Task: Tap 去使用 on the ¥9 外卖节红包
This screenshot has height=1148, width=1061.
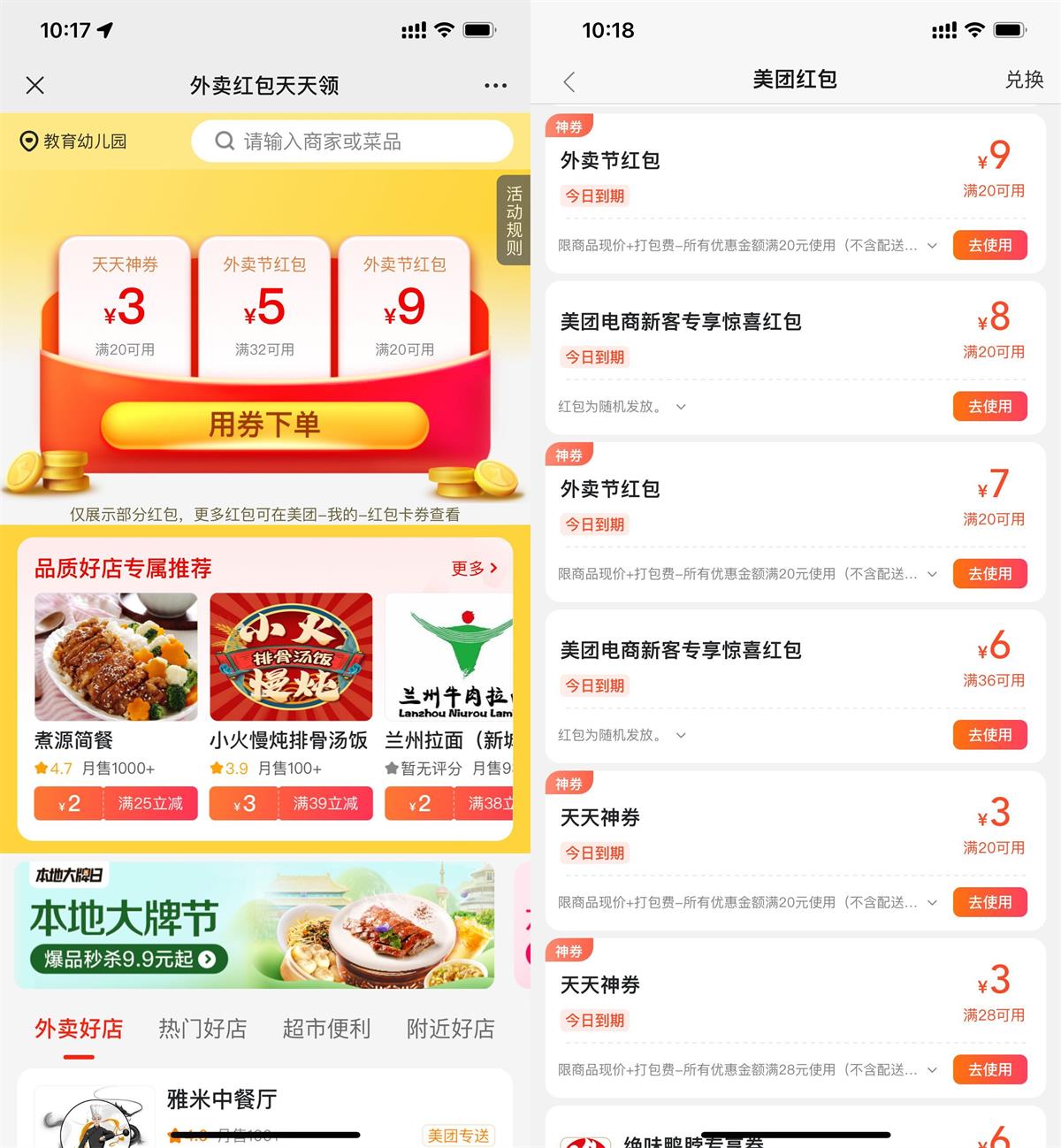Action: click(989, 246)
